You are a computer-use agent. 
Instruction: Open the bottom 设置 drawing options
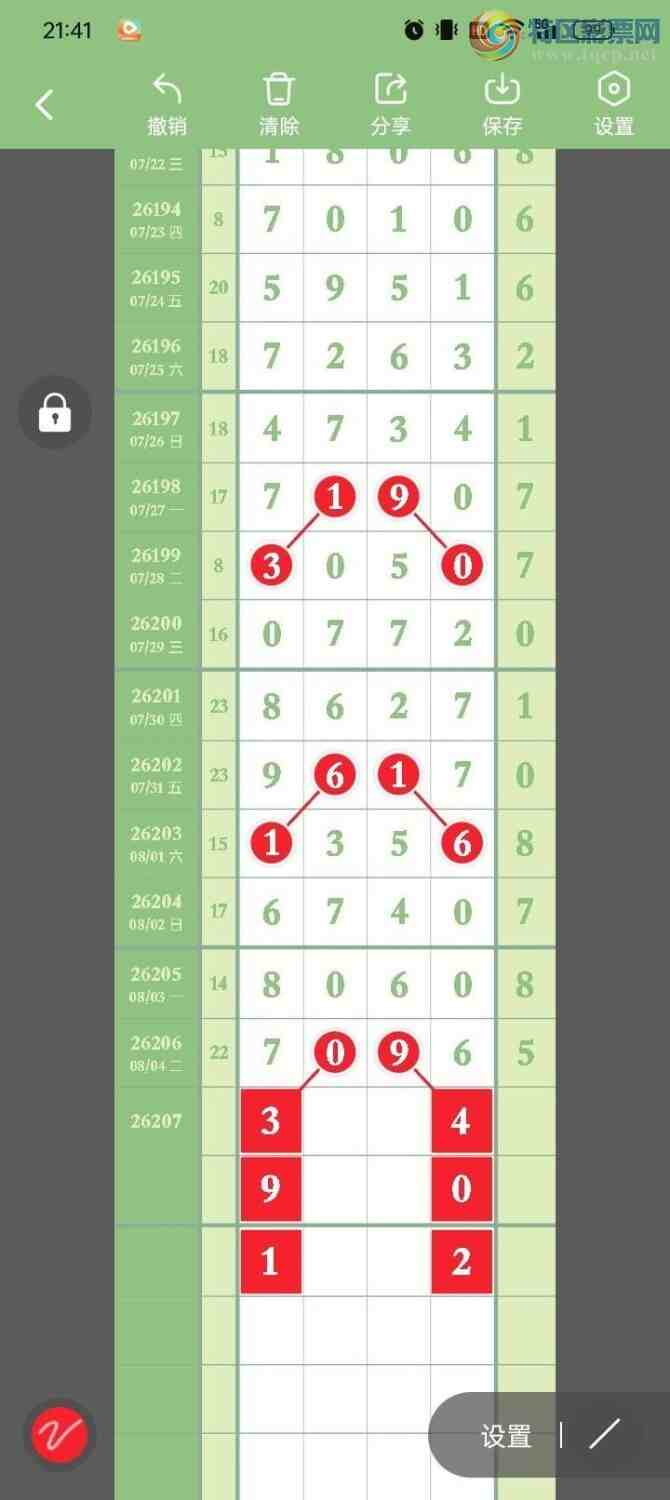506,1436
